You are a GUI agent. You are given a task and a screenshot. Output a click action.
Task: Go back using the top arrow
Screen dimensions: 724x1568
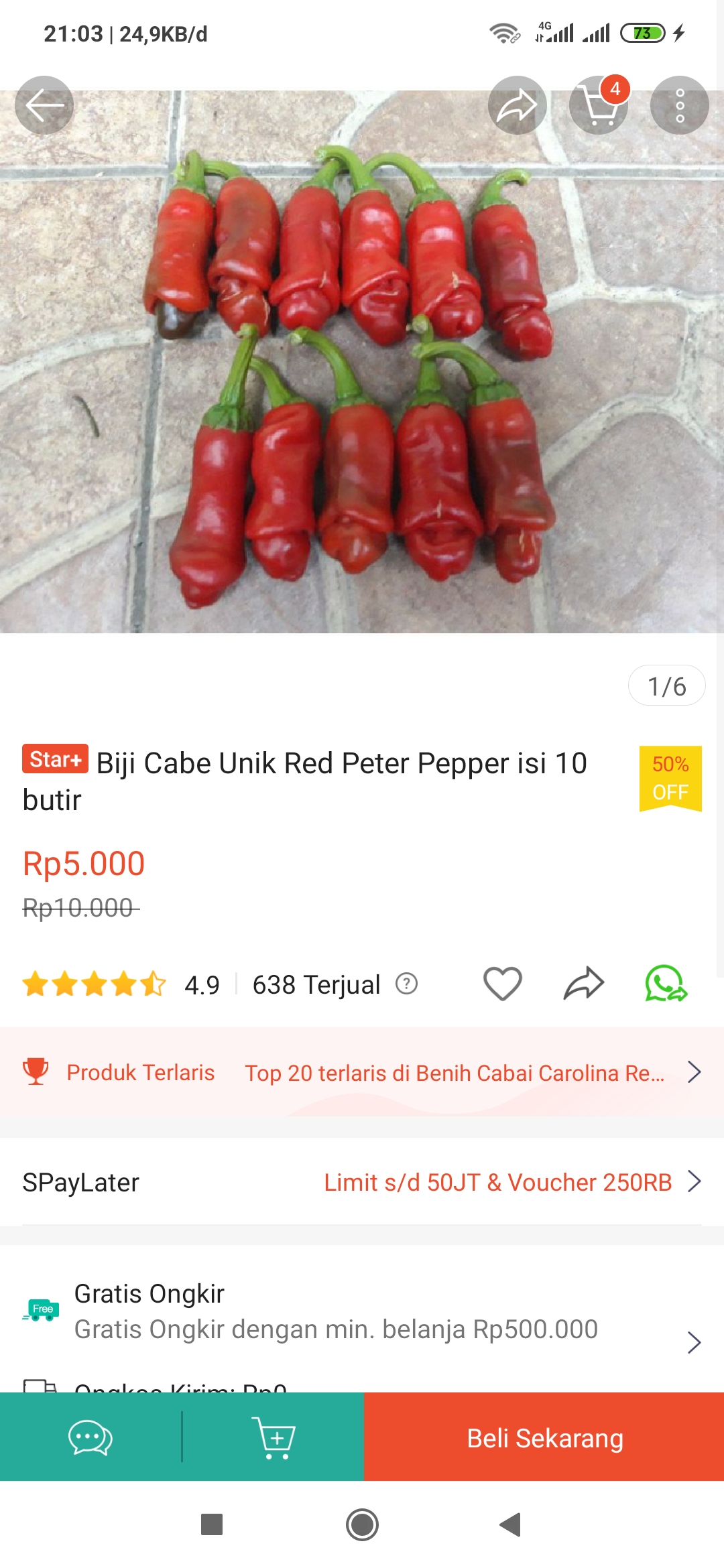(44, 105)
